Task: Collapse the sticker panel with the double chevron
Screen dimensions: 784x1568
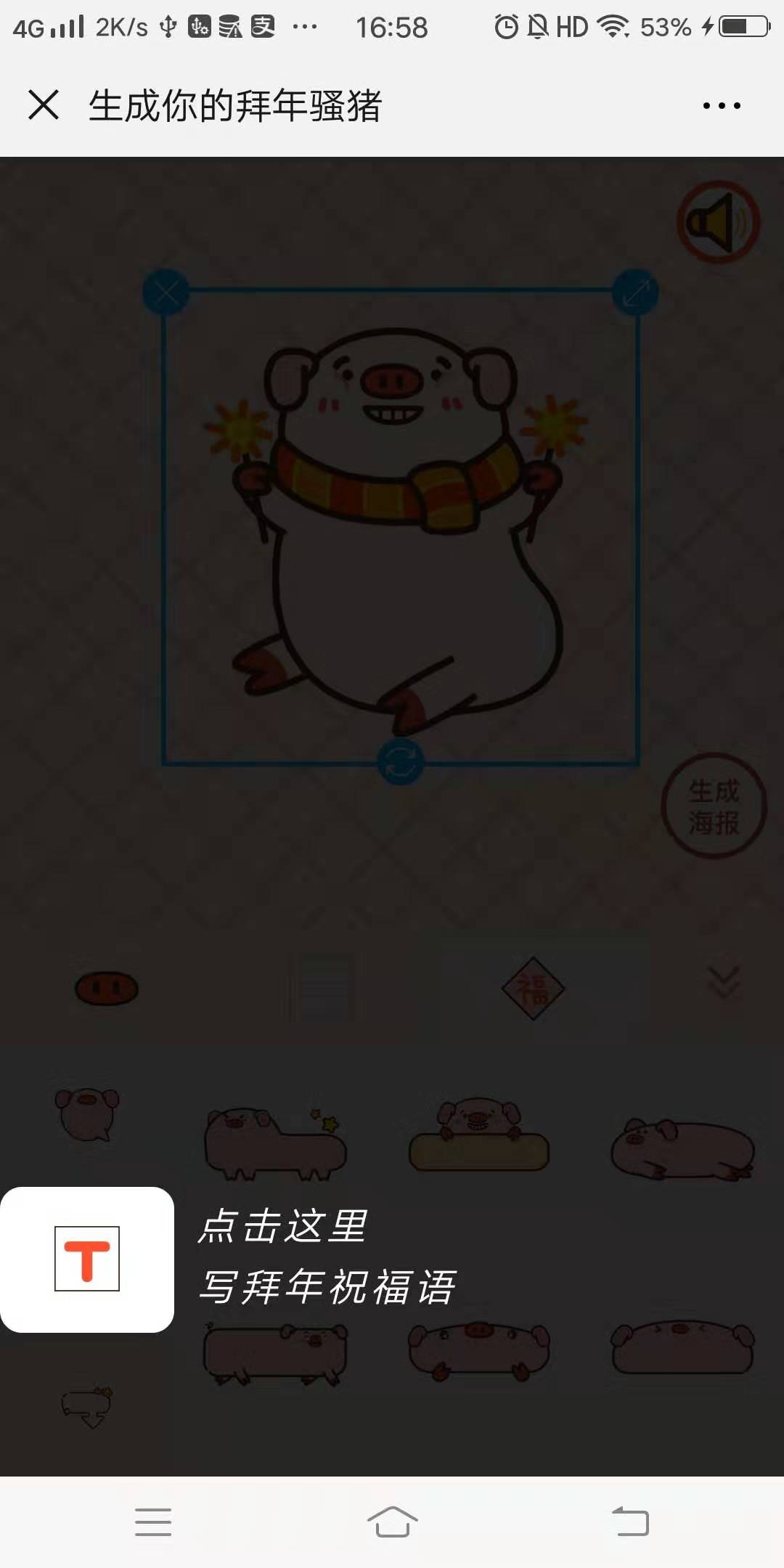Action: (x=724, y=983)
